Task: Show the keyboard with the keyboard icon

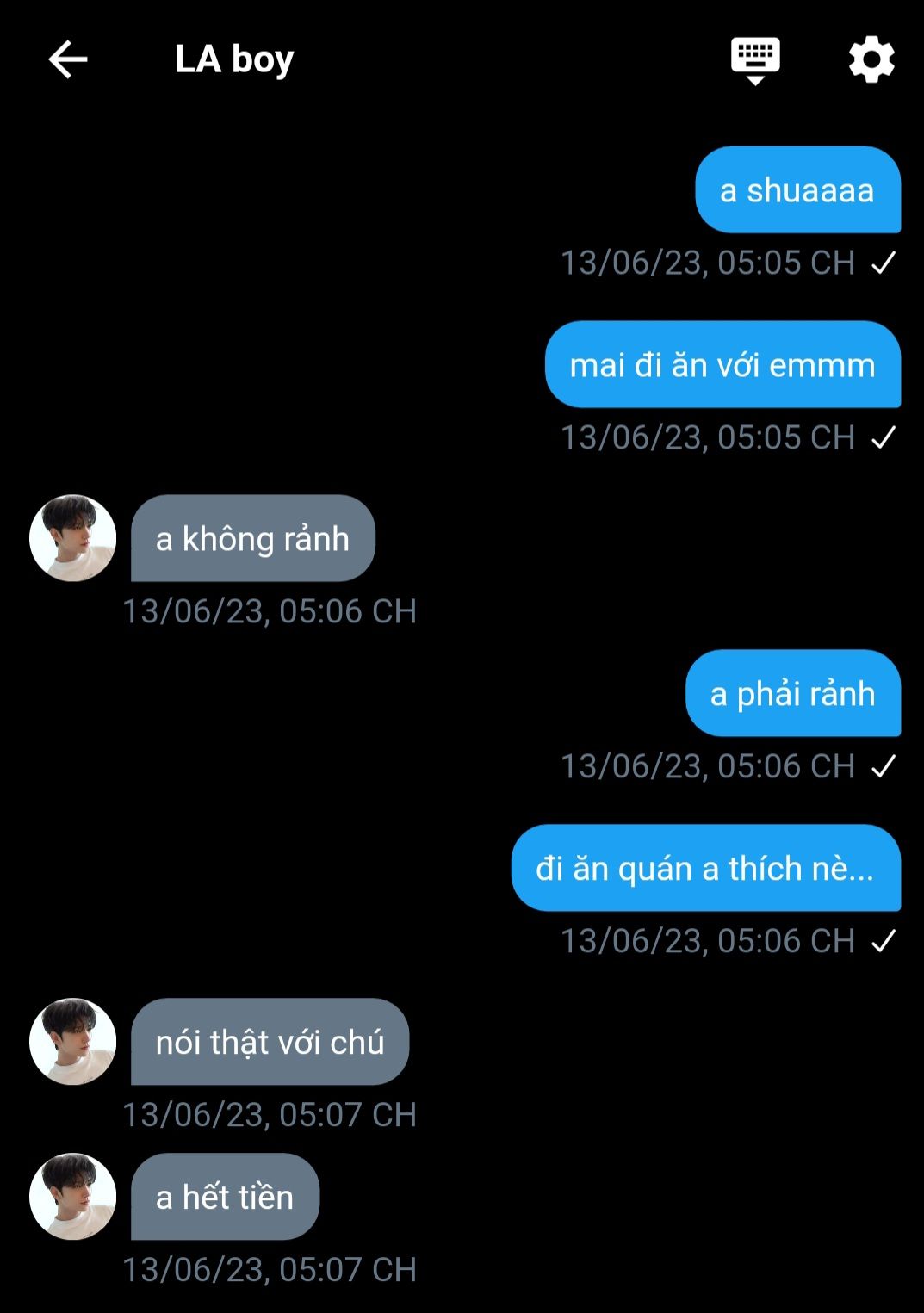Action: pos(755,60)
